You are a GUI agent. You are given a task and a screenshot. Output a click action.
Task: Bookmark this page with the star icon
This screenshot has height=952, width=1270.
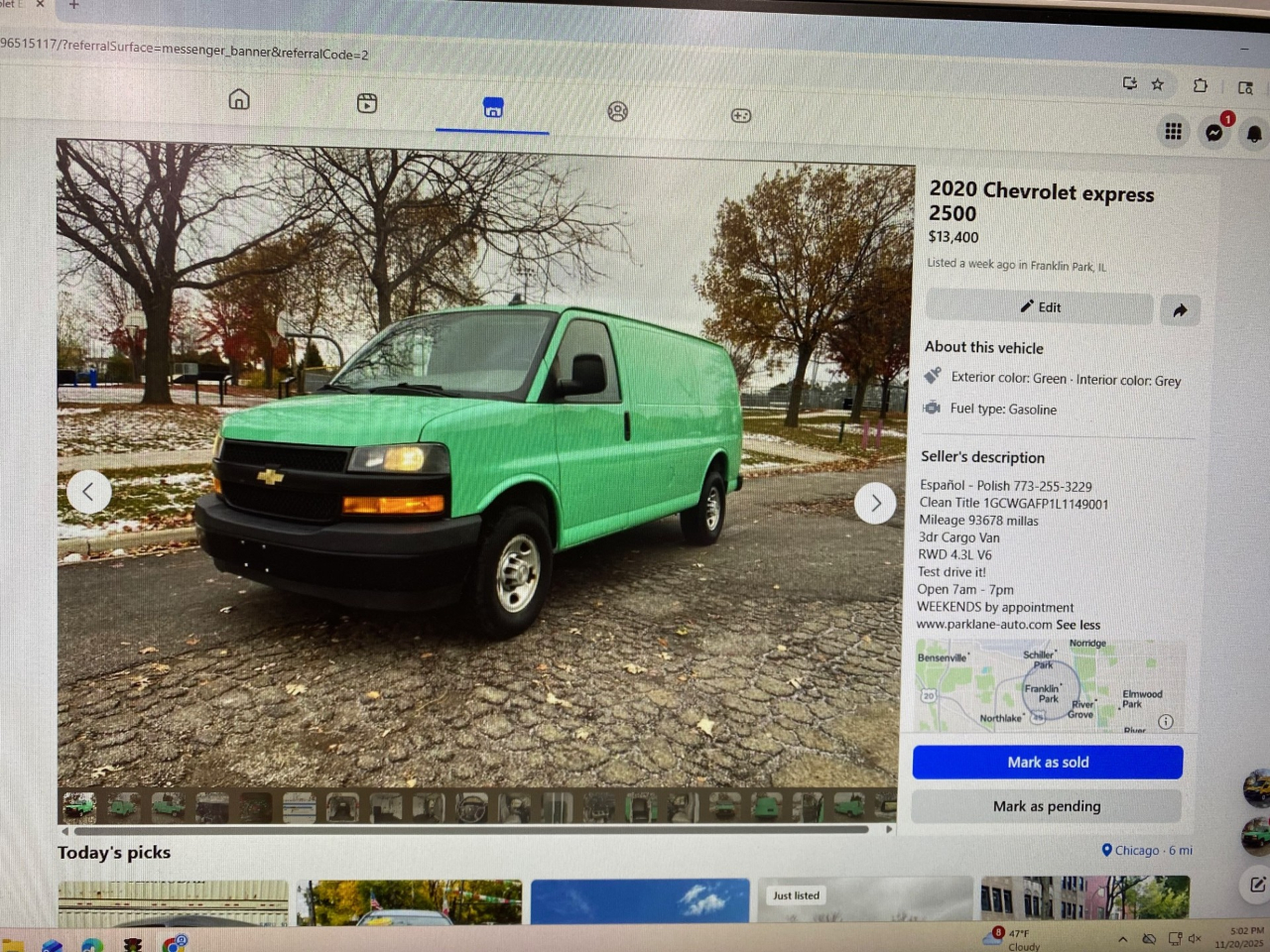(x=1157, y=84)
